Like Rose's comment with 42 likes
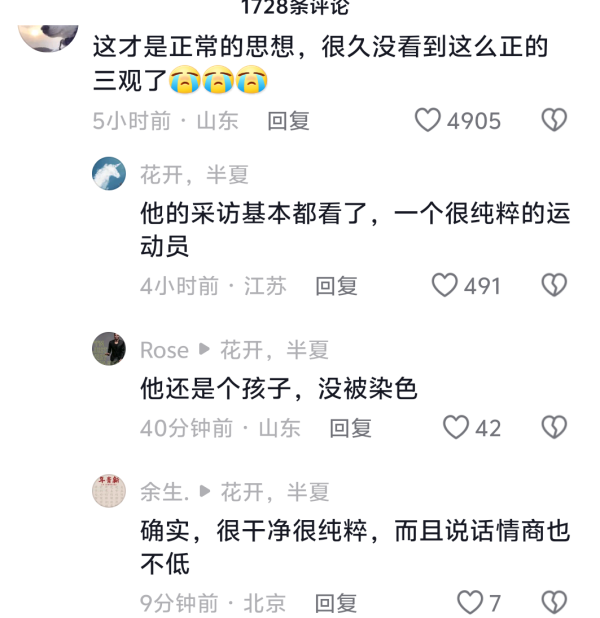This screenshot has width=600, height=618. 456,428
